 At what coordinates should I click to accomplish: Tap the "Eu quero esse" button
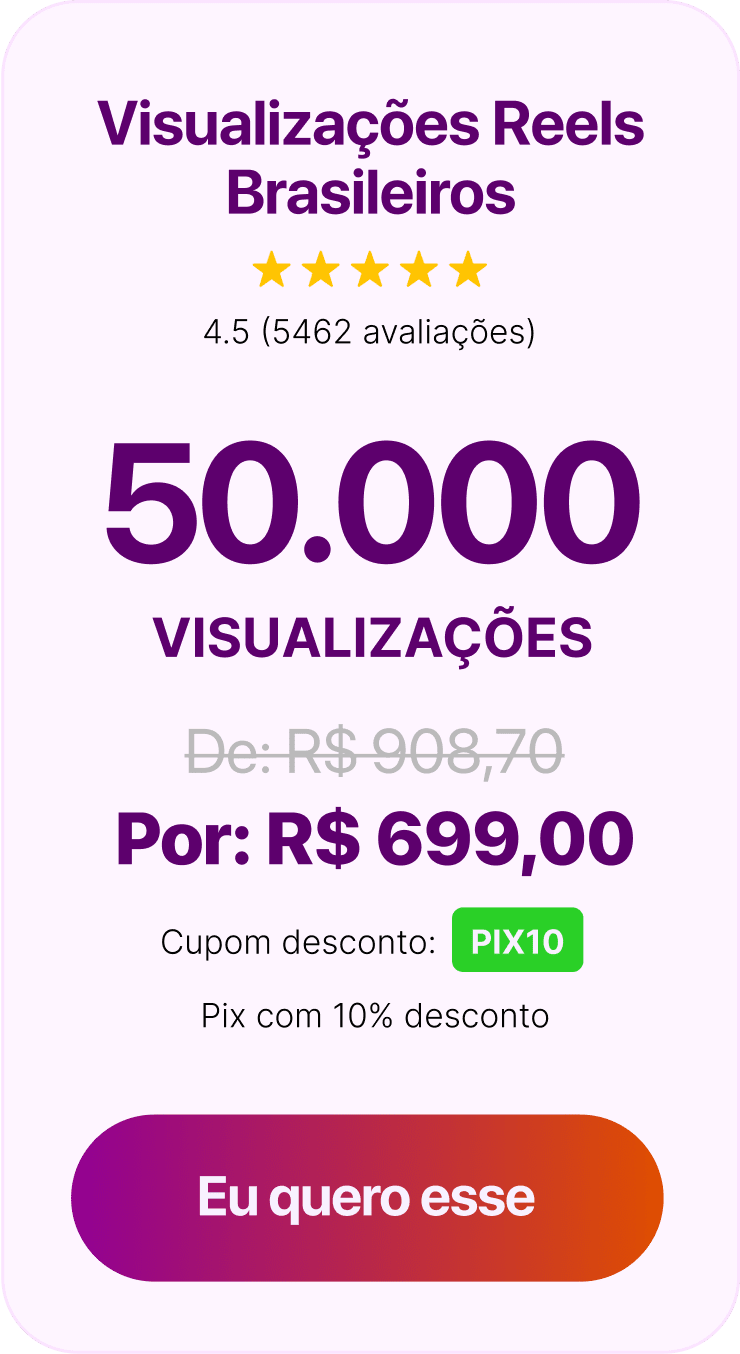367,1197
